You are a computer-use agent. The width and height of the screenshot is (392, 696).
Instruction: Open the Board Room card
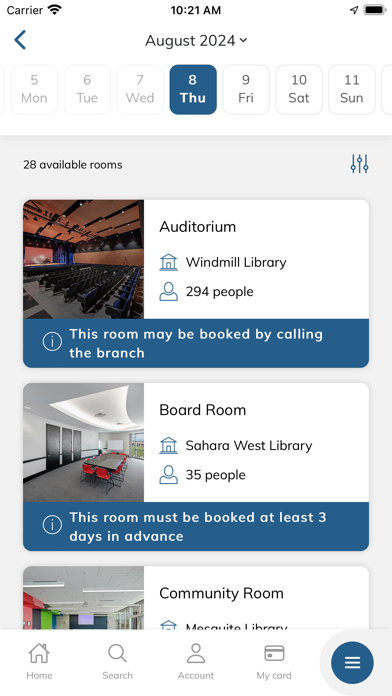(196, 467)
